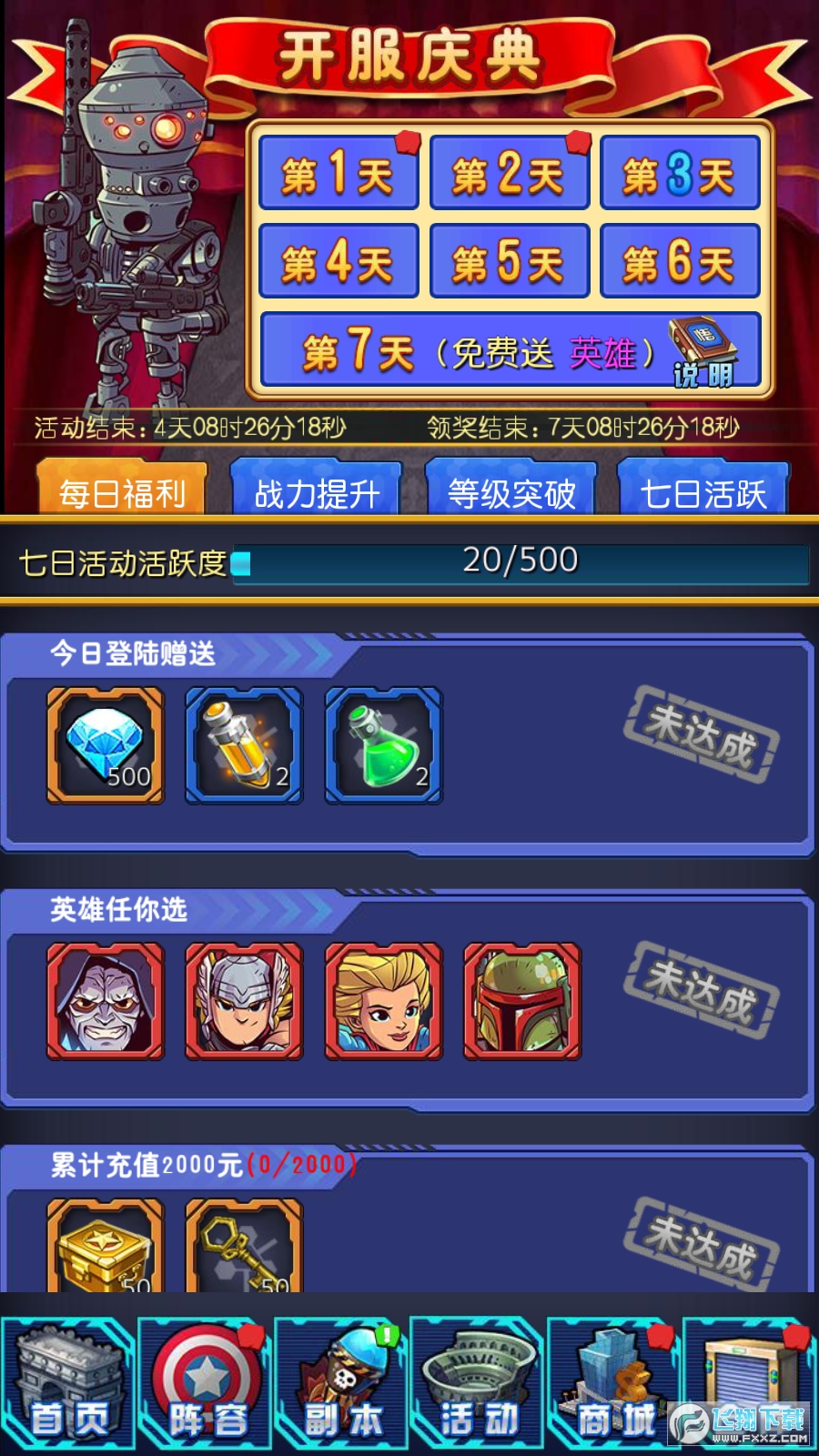Switch to the 每日福利 tab
Viewport: 819px width, 1456px height.
point(122,492)
